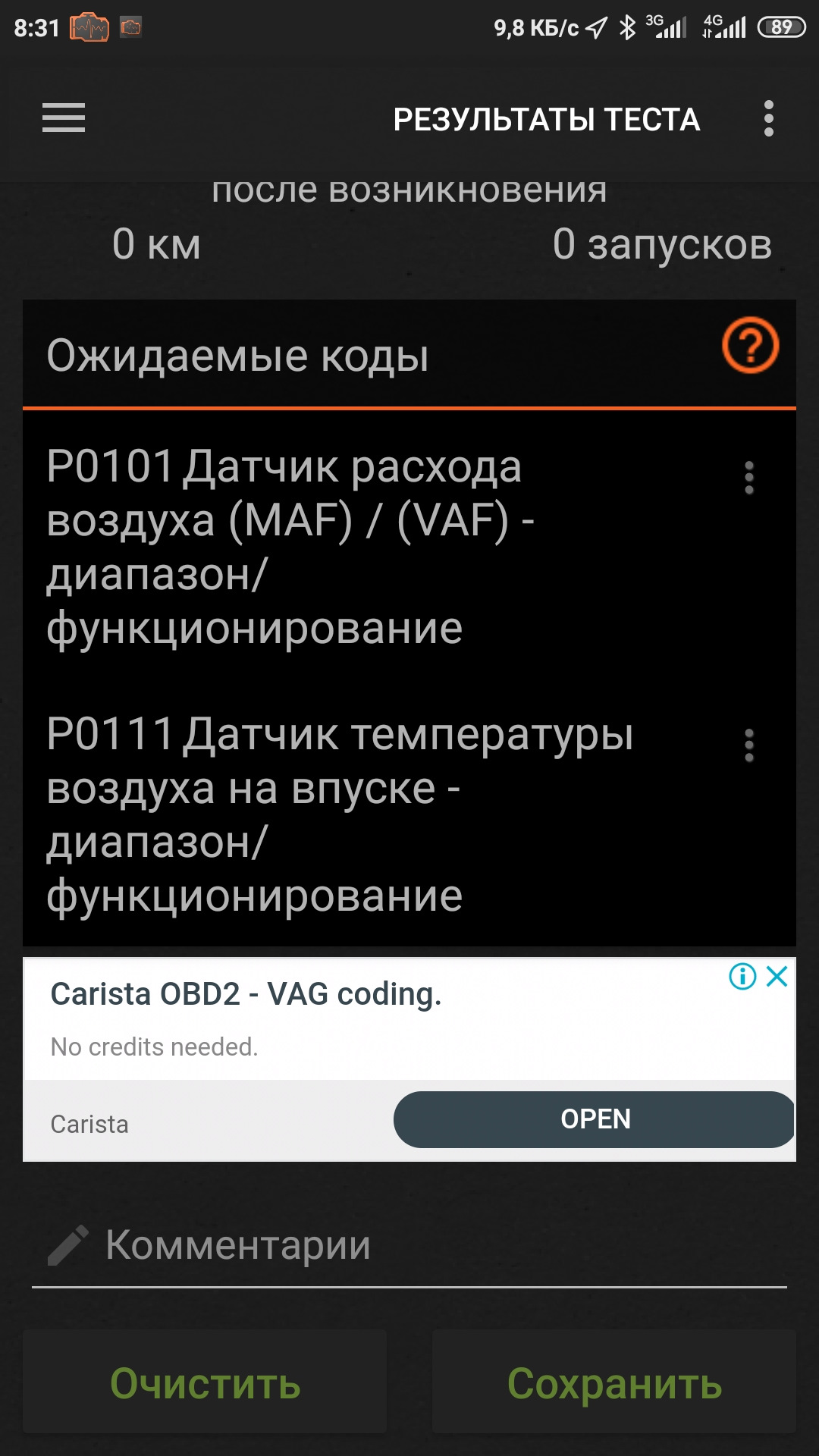Close the Carista ad banner
This screenshot has height=1456, width=819.
pos(777,977)
